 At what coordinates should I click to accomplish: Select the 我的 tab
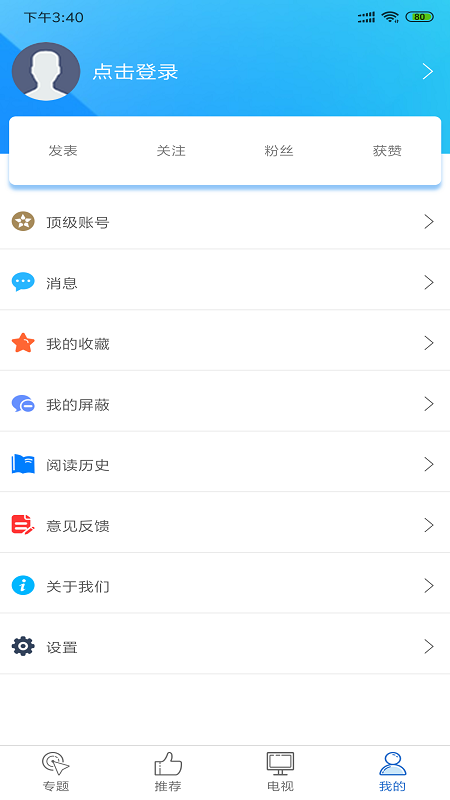tap(392, 772)
